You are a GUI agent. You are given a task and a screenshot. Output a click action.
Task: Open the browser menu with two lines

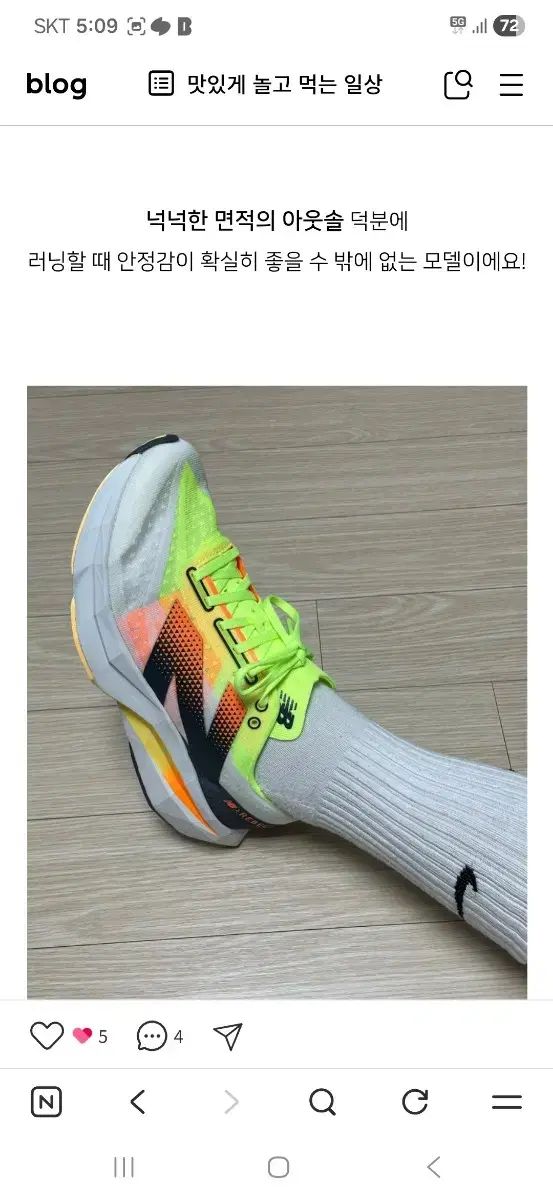pyautogui.click(x=507, y=1102)
